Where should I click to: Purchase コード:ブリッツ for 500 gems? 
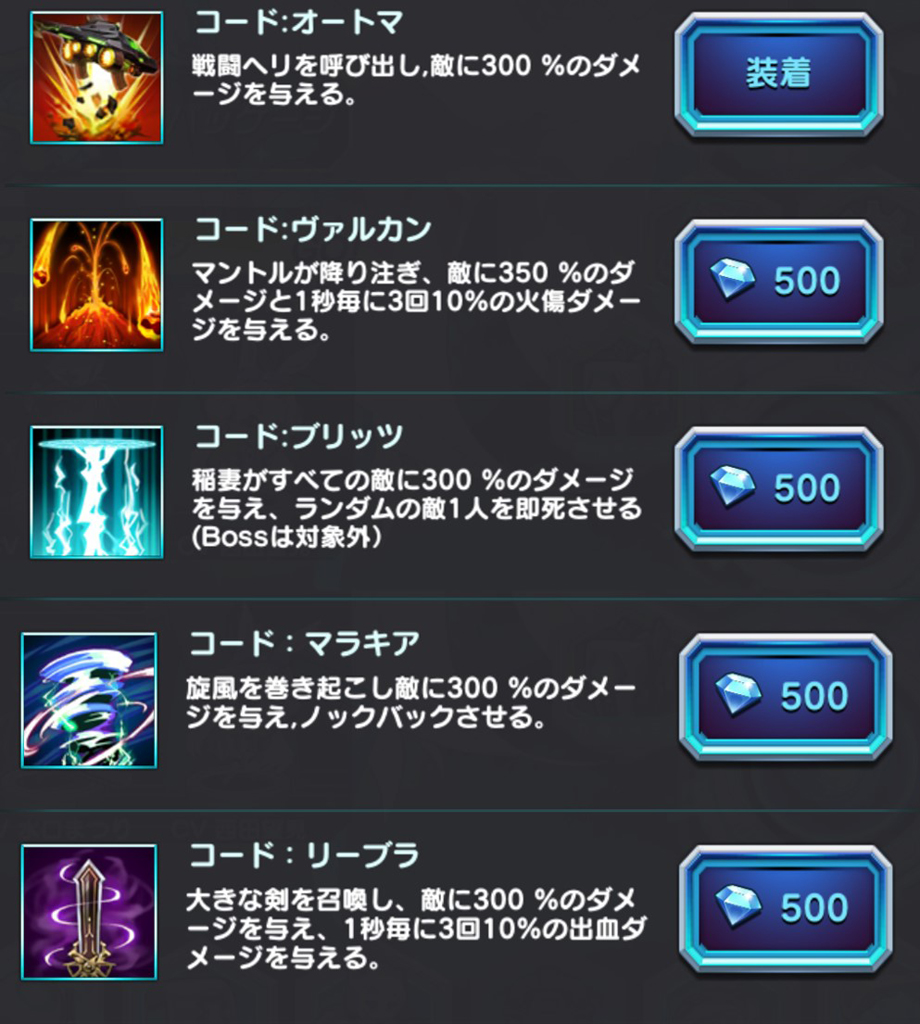pos(778,488)
